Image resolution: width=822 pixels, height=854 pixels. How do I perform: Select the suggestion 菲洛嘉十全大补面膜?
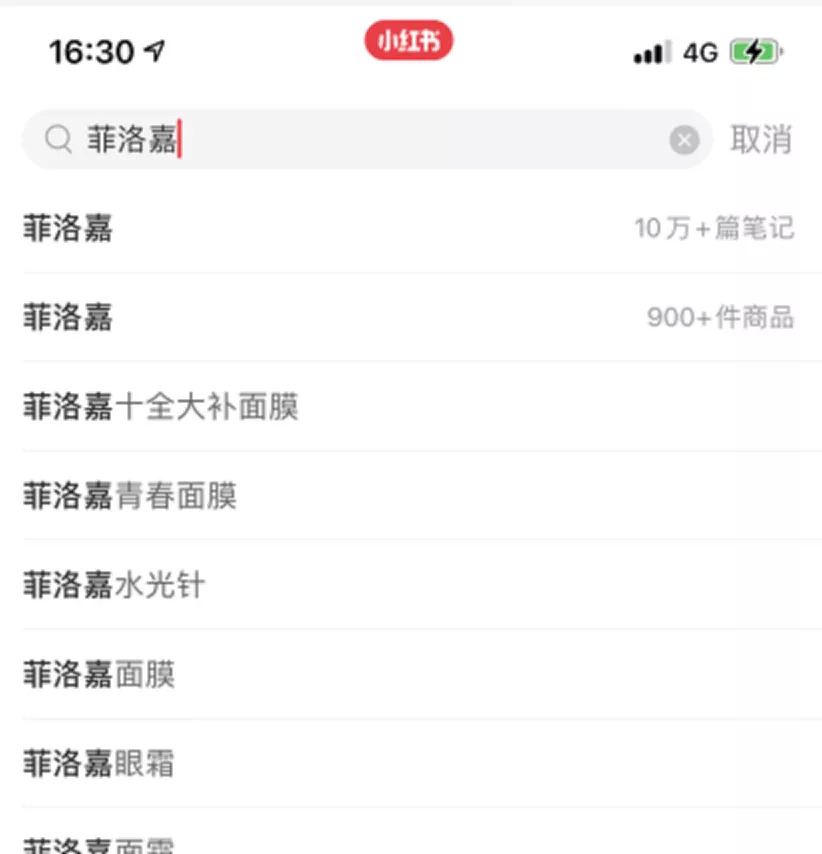(x=411, y=406)
